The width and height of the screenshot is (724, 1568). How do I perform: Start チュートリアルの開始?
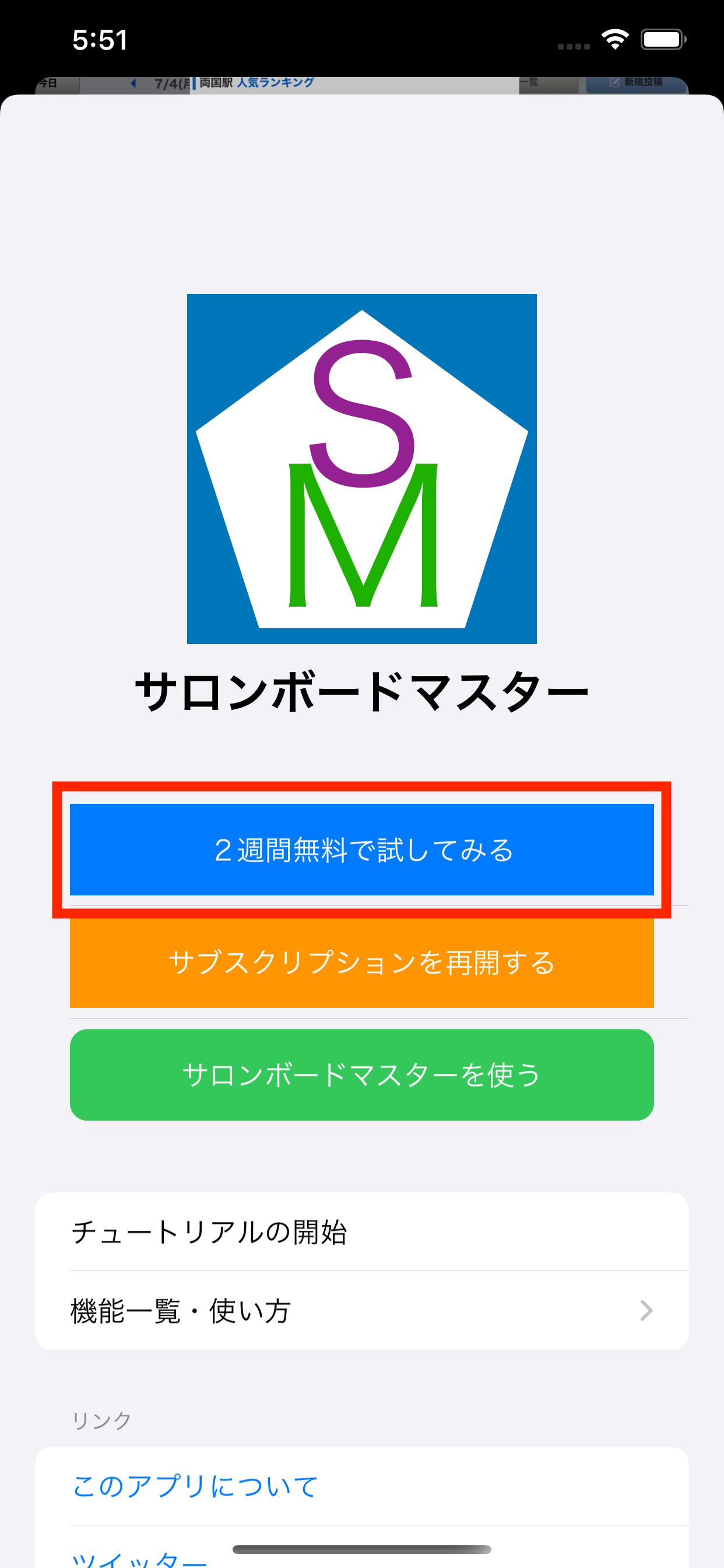coord(361,1232)
